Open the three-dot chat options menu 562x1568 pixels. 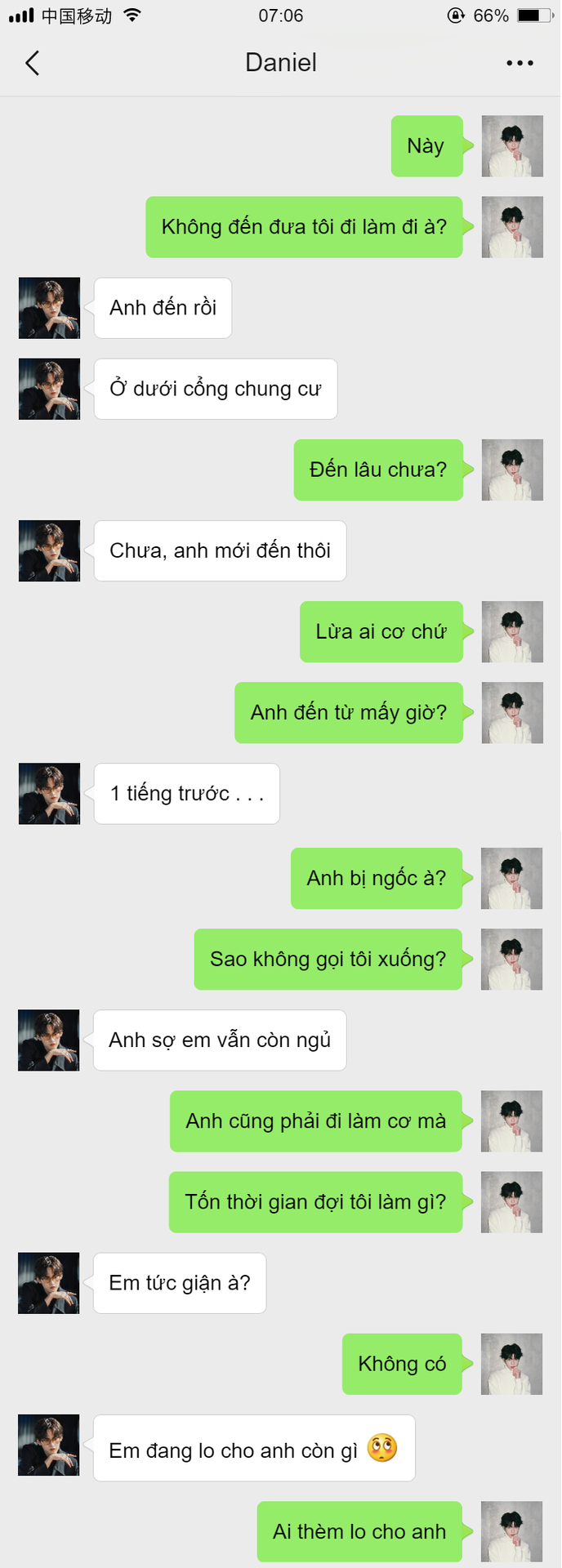[520, 63]
